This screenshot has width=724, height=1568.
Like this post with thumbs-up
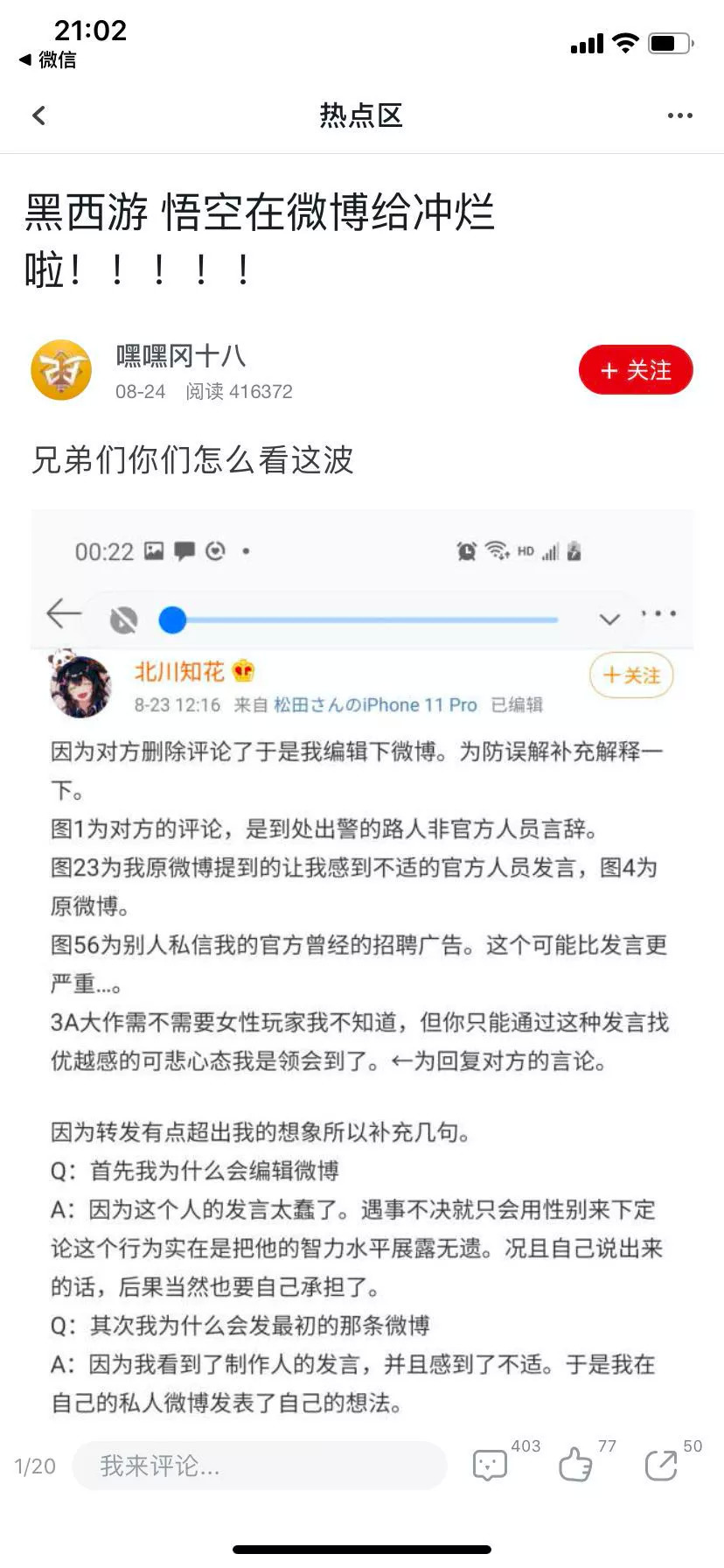[x=574, y=1465]
